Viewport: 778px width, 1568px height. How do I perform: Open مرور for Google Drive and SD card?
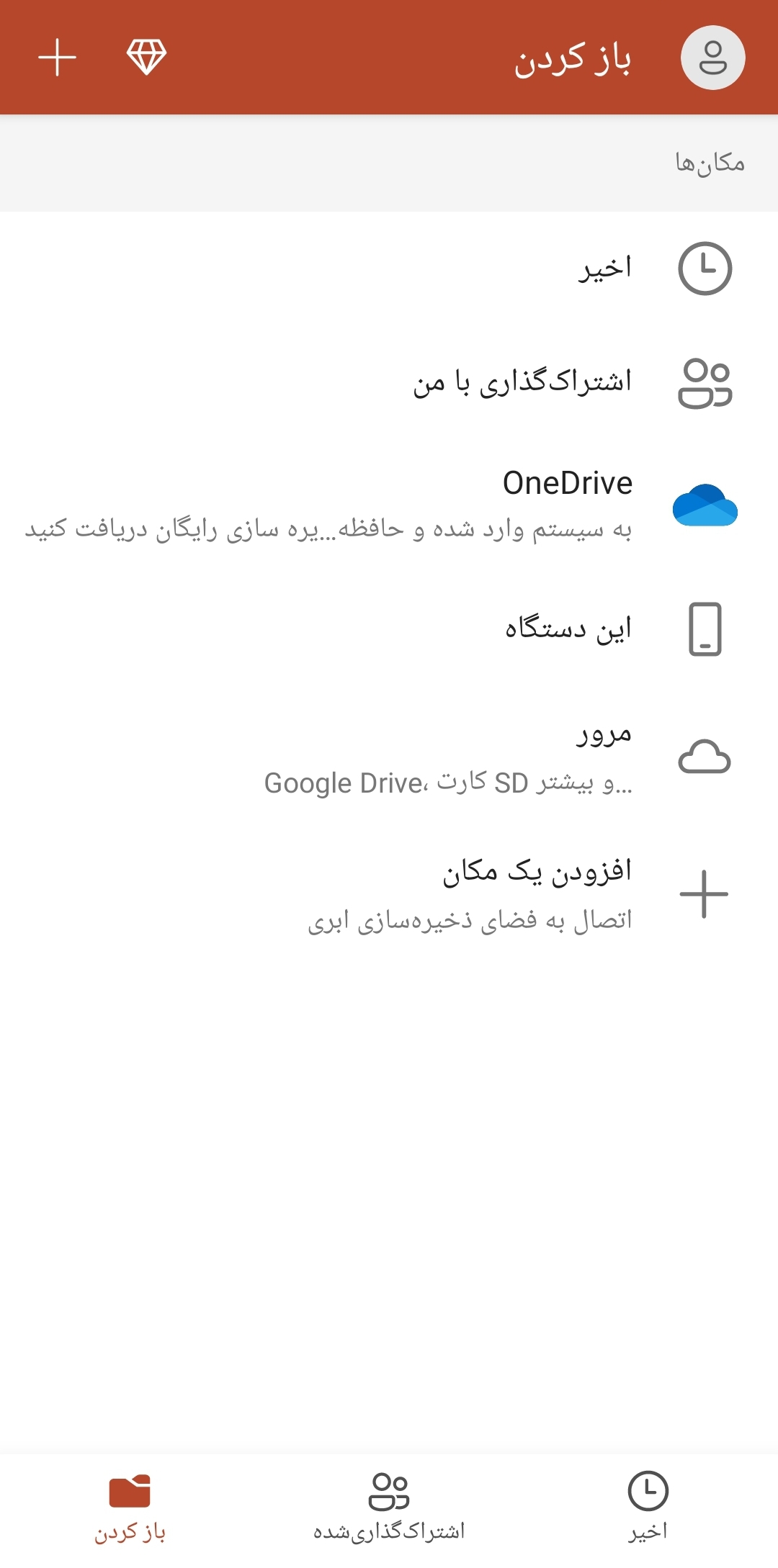pyautogui.click(x=389, y=757)
